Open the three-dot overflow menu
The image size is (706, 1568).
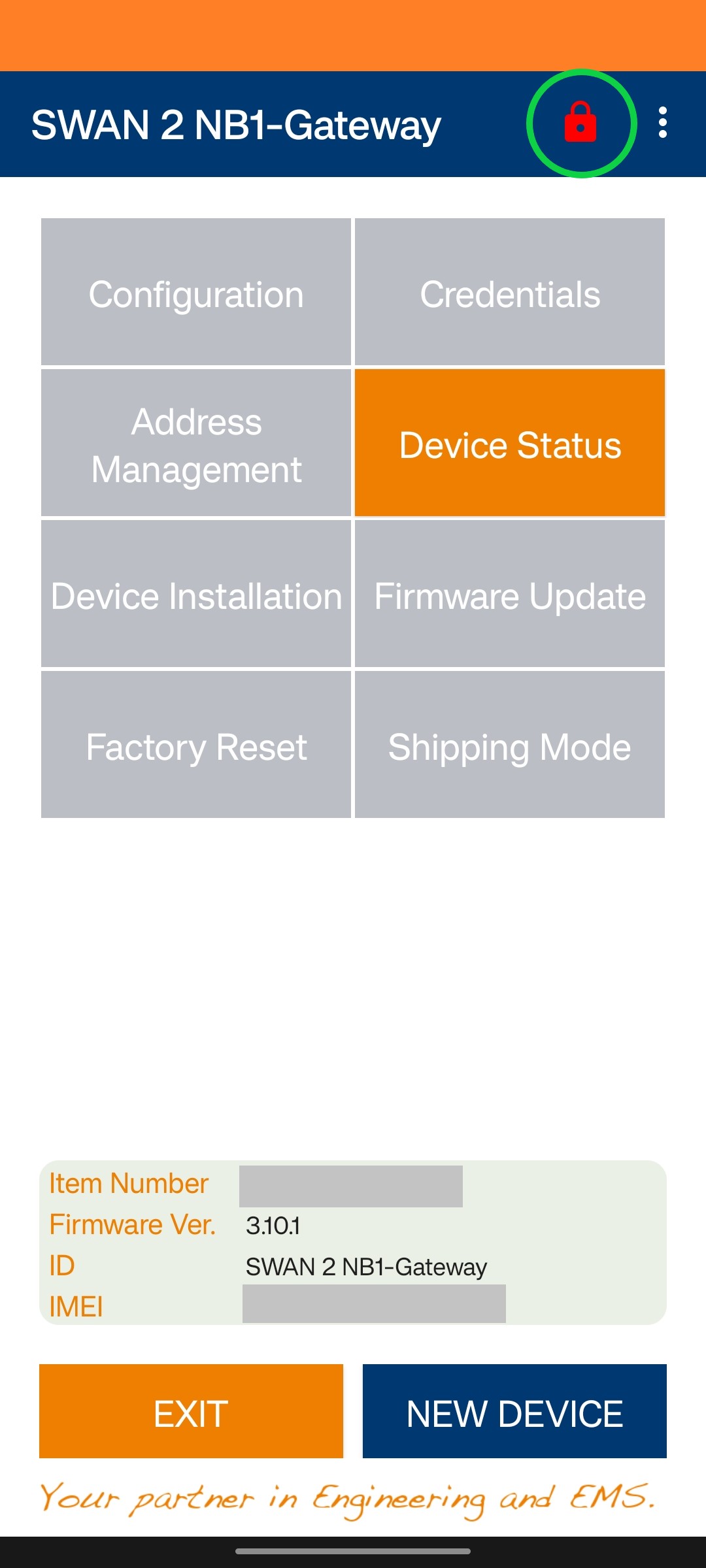click(663, 123)
